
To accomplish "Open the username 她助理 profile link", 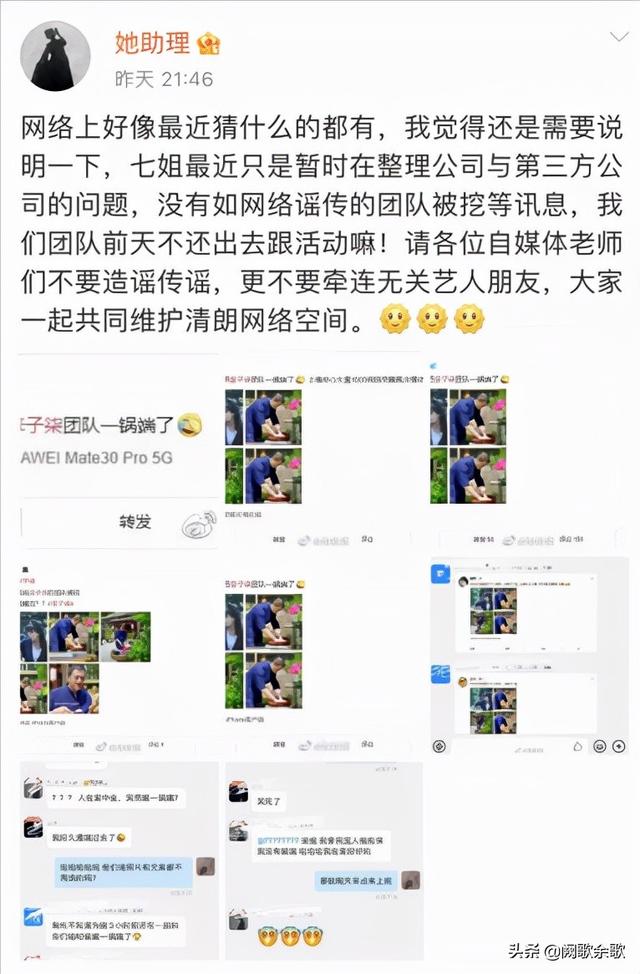I will 155,43.
